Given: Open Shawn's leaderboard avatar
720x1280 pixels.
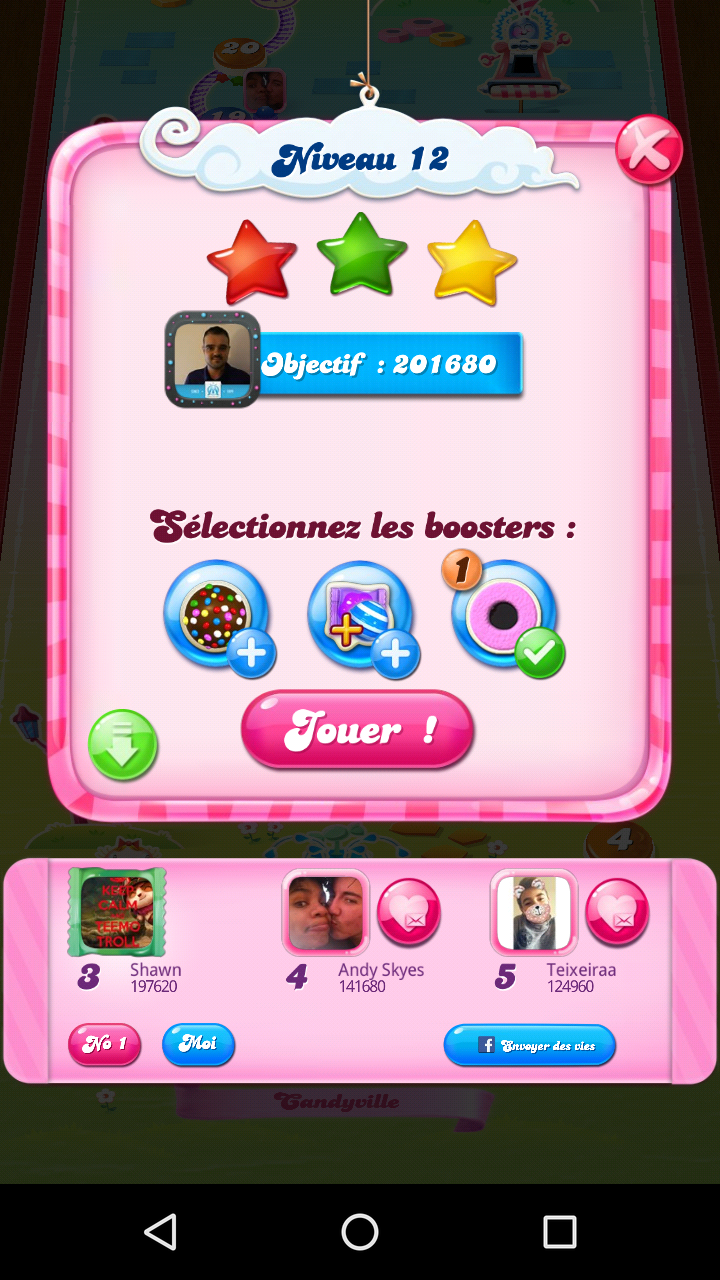Looking at the screenshot, I should point(117,911).
